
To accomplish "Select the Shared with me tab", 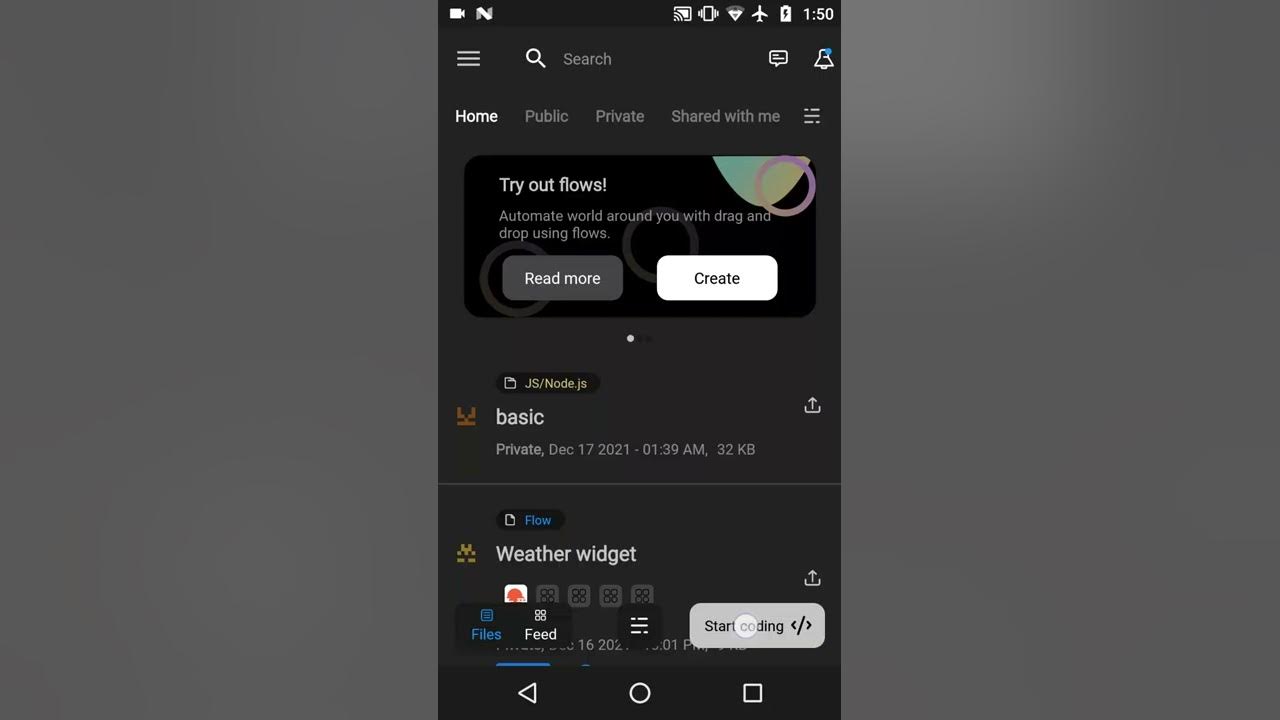I will (725, 116).
